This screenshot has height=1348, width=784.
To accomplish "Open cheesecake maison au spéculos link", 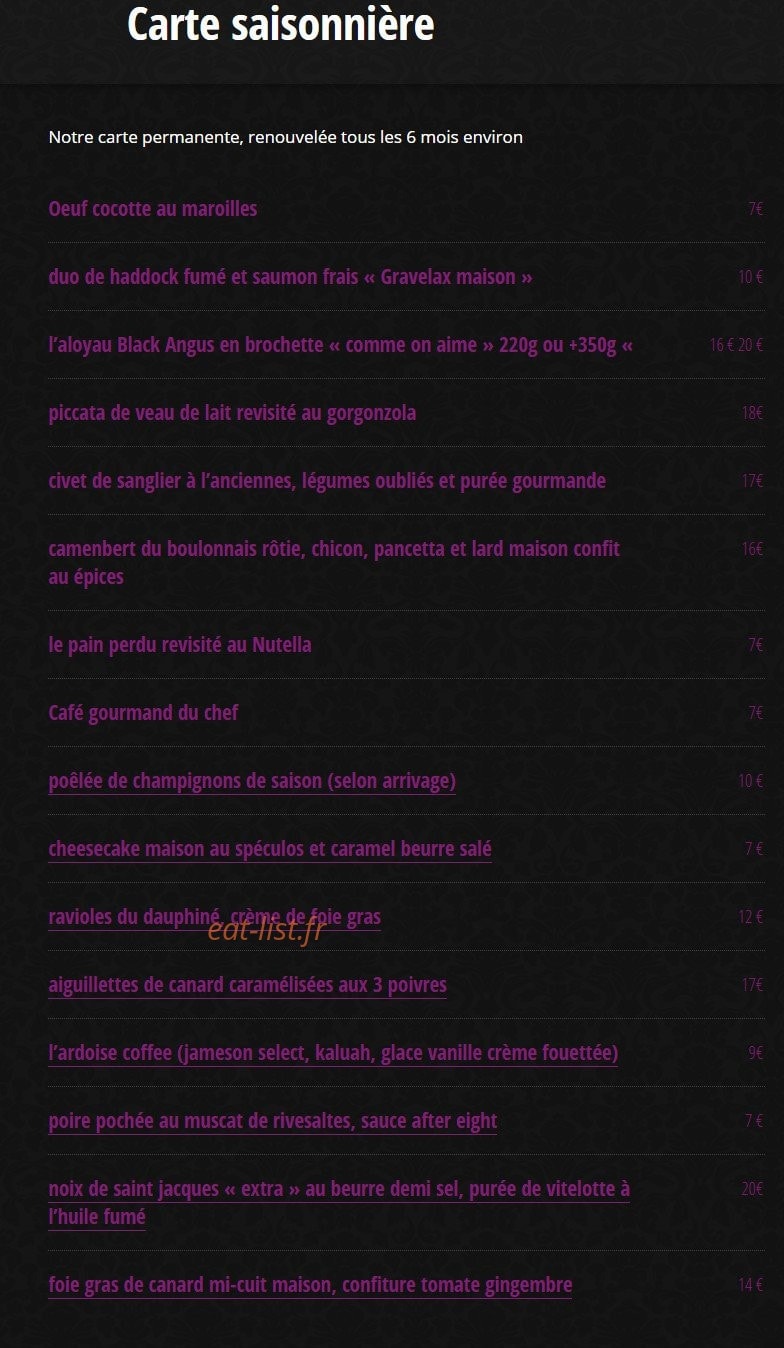I will click(270, 849).
